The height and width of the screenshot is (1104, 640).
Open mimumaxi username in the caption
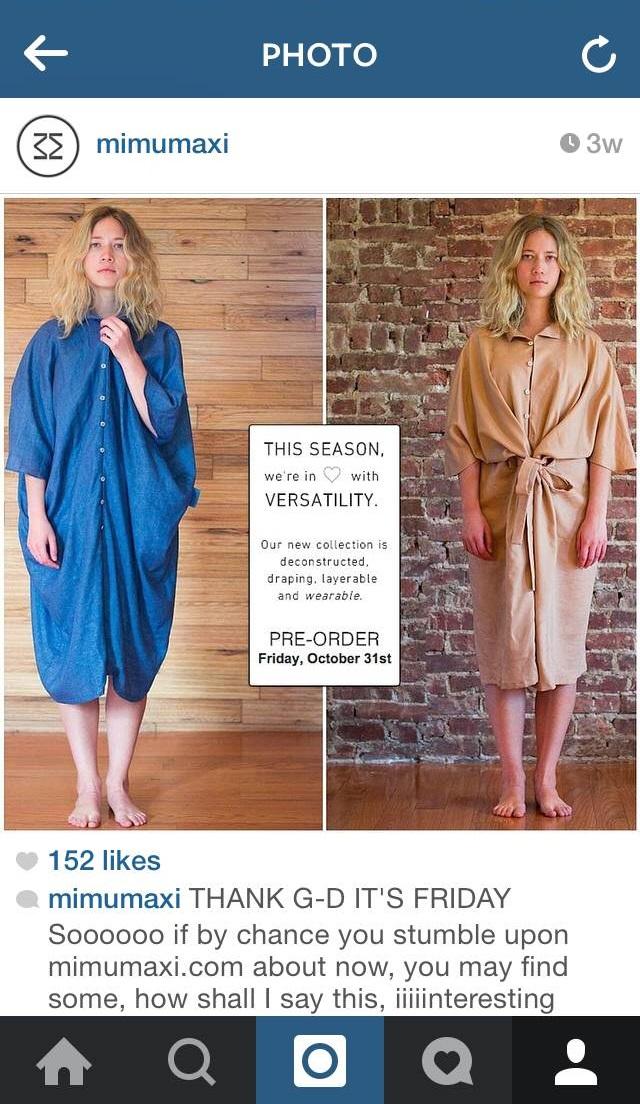tap(114, 898)
